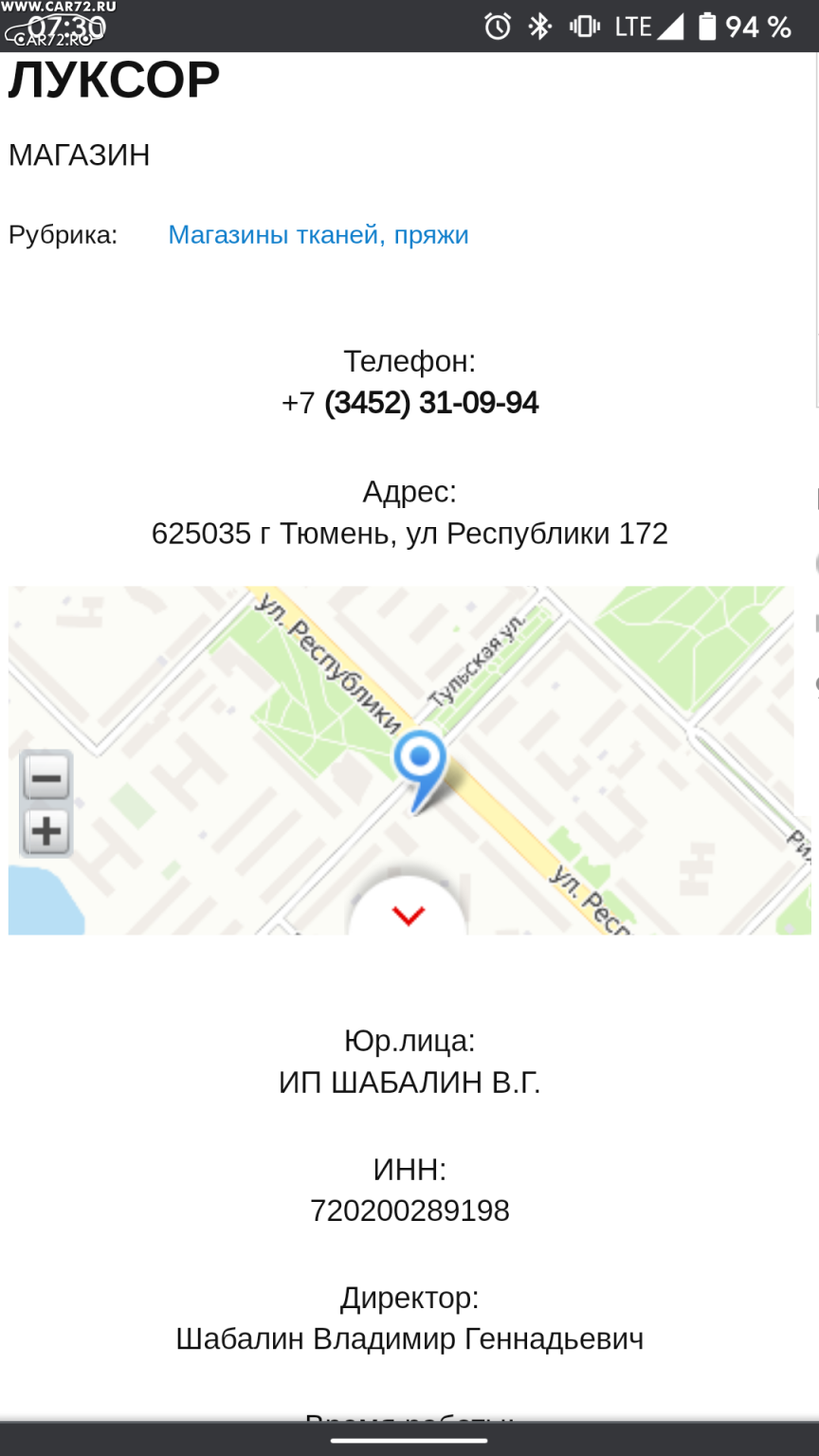Image resolution: width=819 pixels, height=1456 pixels.
Task: Tap the blue location pin on map
Action: [420, 770]
